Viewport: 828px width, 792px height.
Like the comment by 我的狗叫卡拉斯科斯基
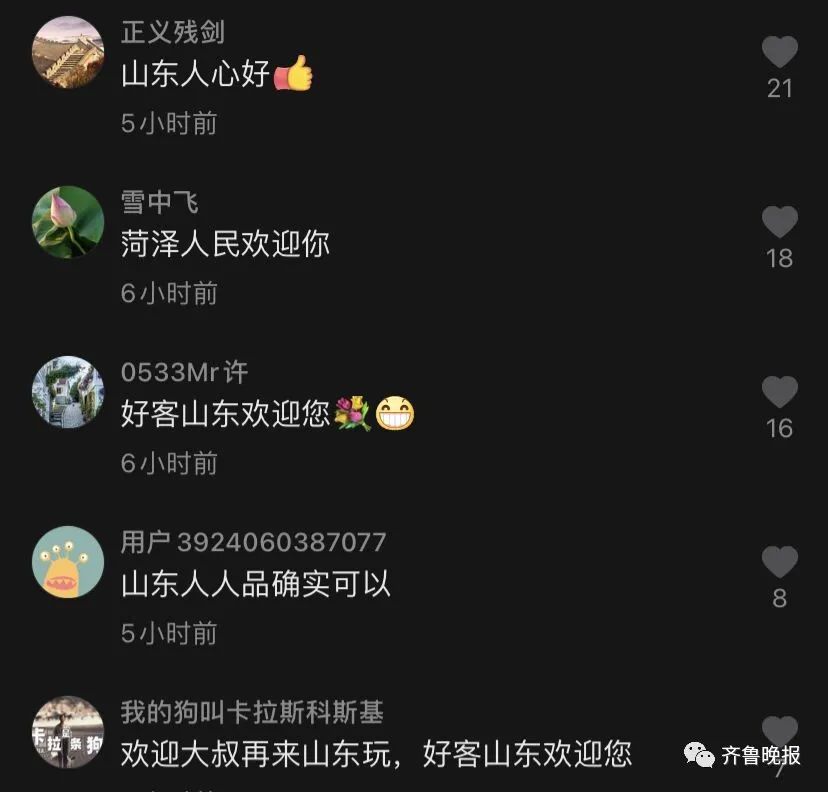coord(779,730)
